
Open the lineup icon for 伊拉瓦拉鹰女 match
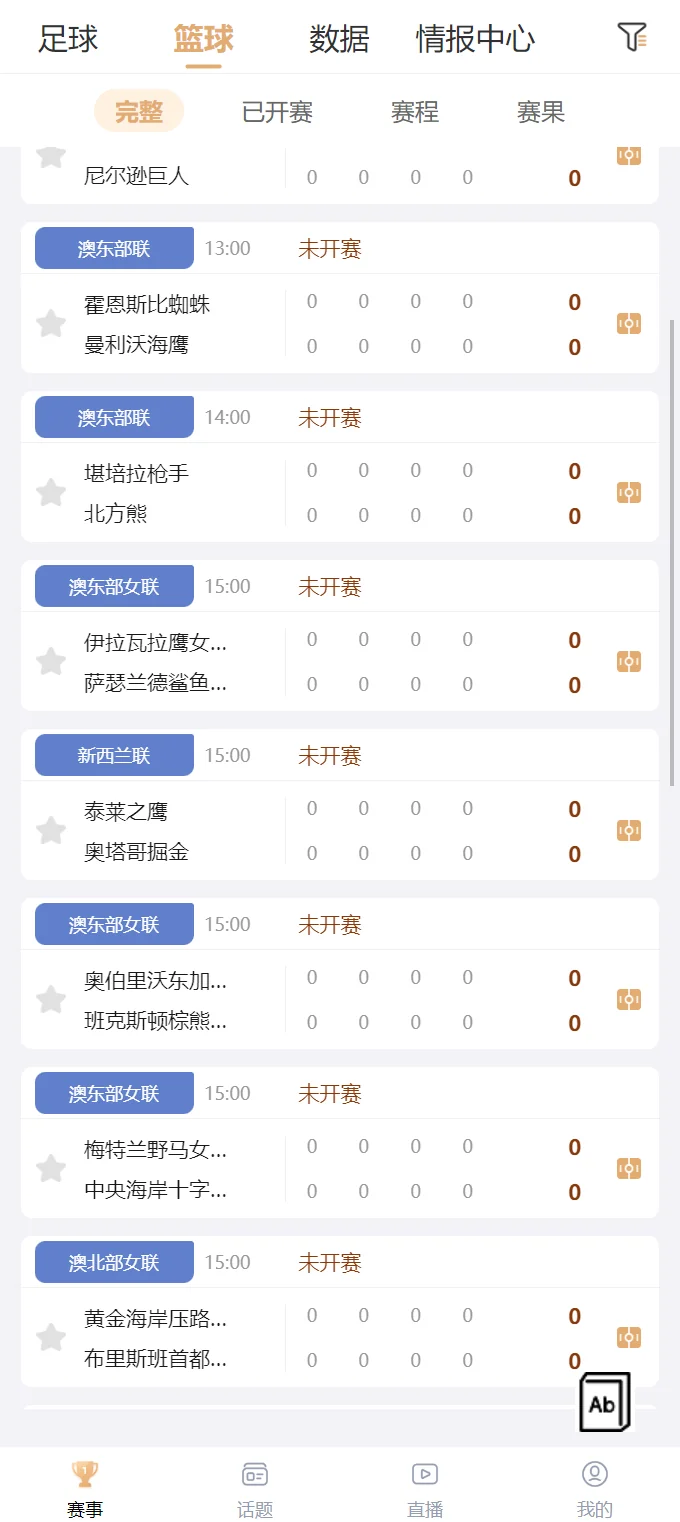[x=628, y=662]
